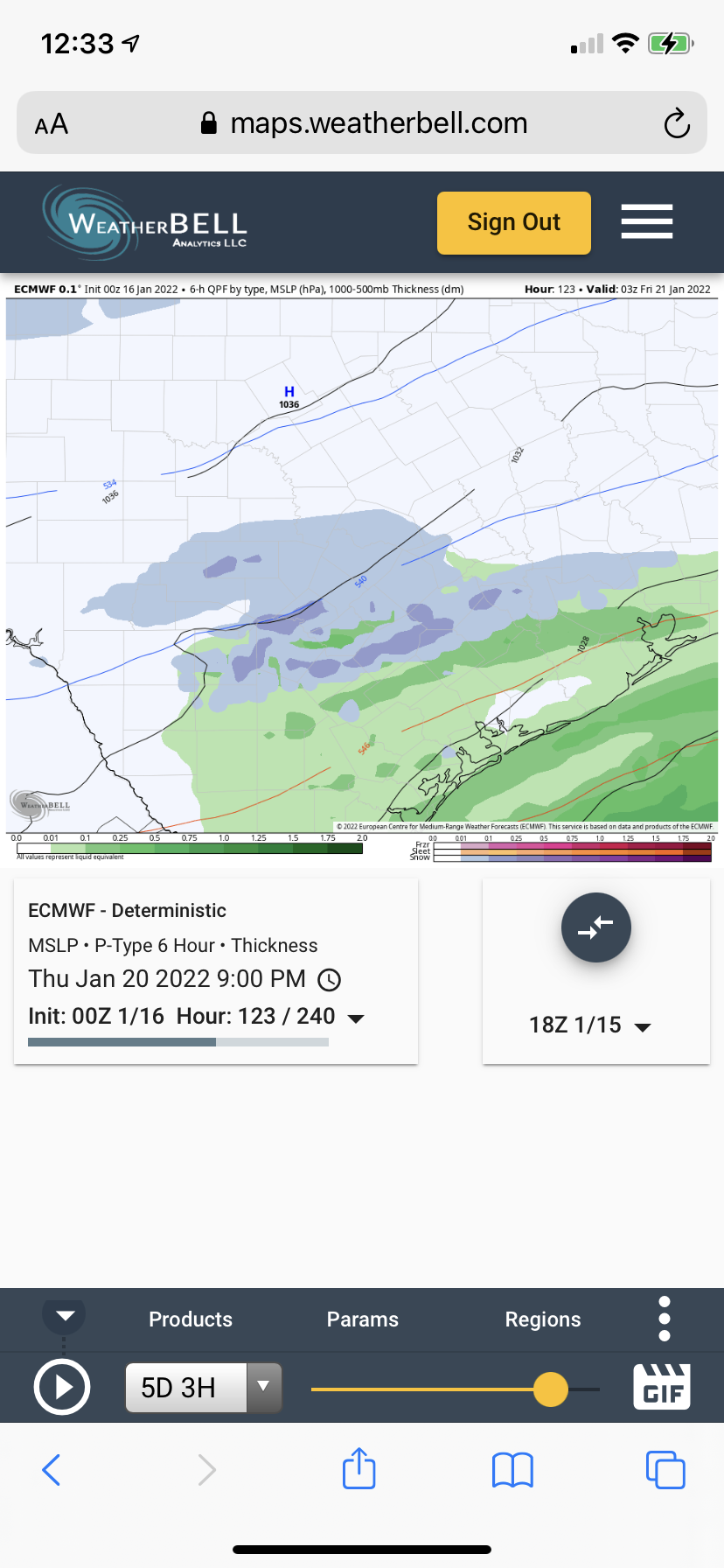Tap the round compare arrows button

click(x=595, y=927)
